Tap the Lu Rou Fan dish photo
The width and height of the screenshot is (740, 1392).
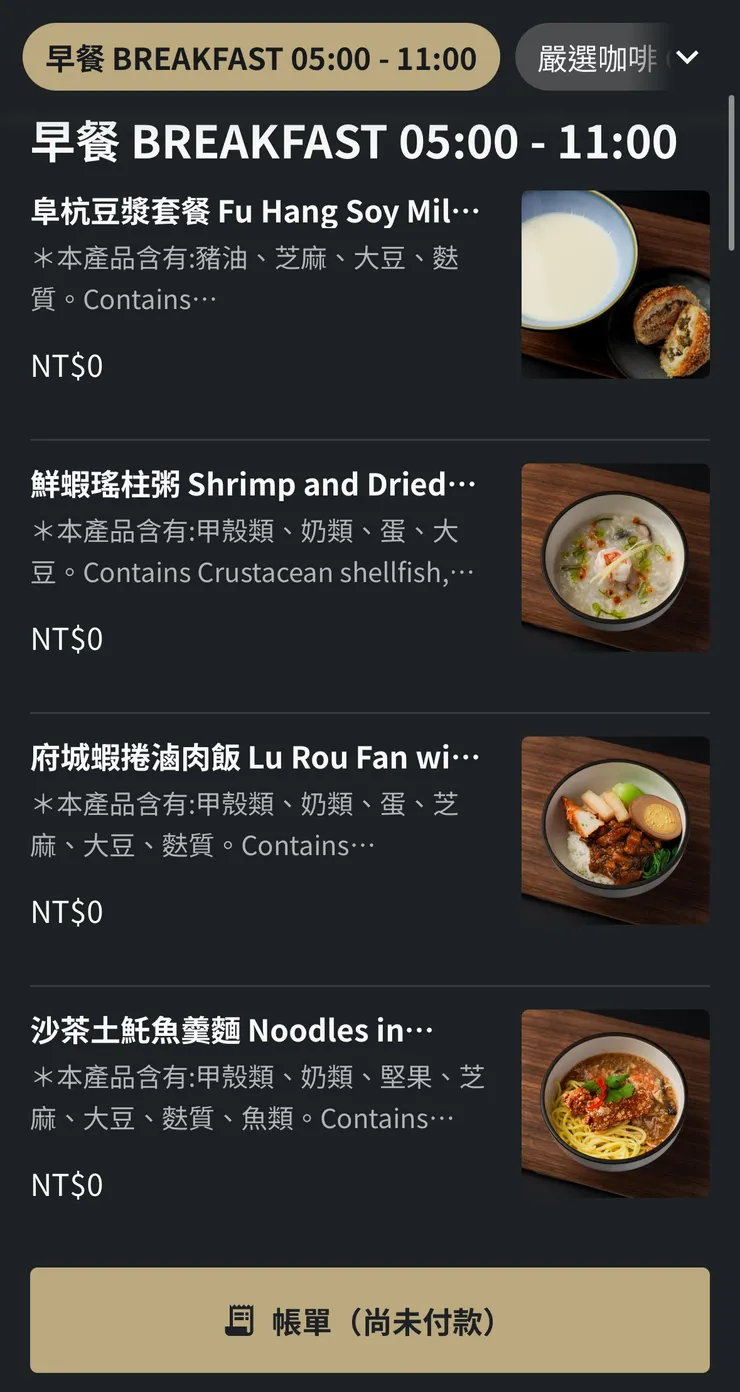pos(615,829)
